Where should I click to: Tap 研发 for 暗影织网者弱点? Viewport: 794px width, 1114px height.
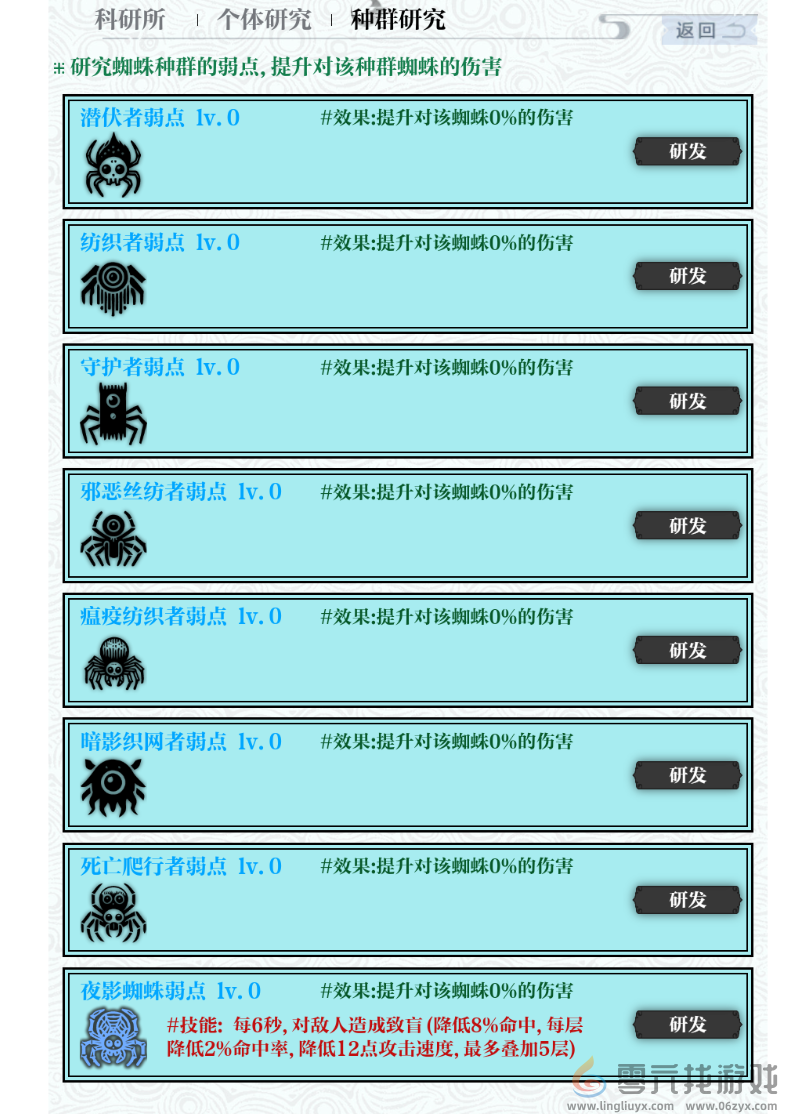[x=687, y=775]
